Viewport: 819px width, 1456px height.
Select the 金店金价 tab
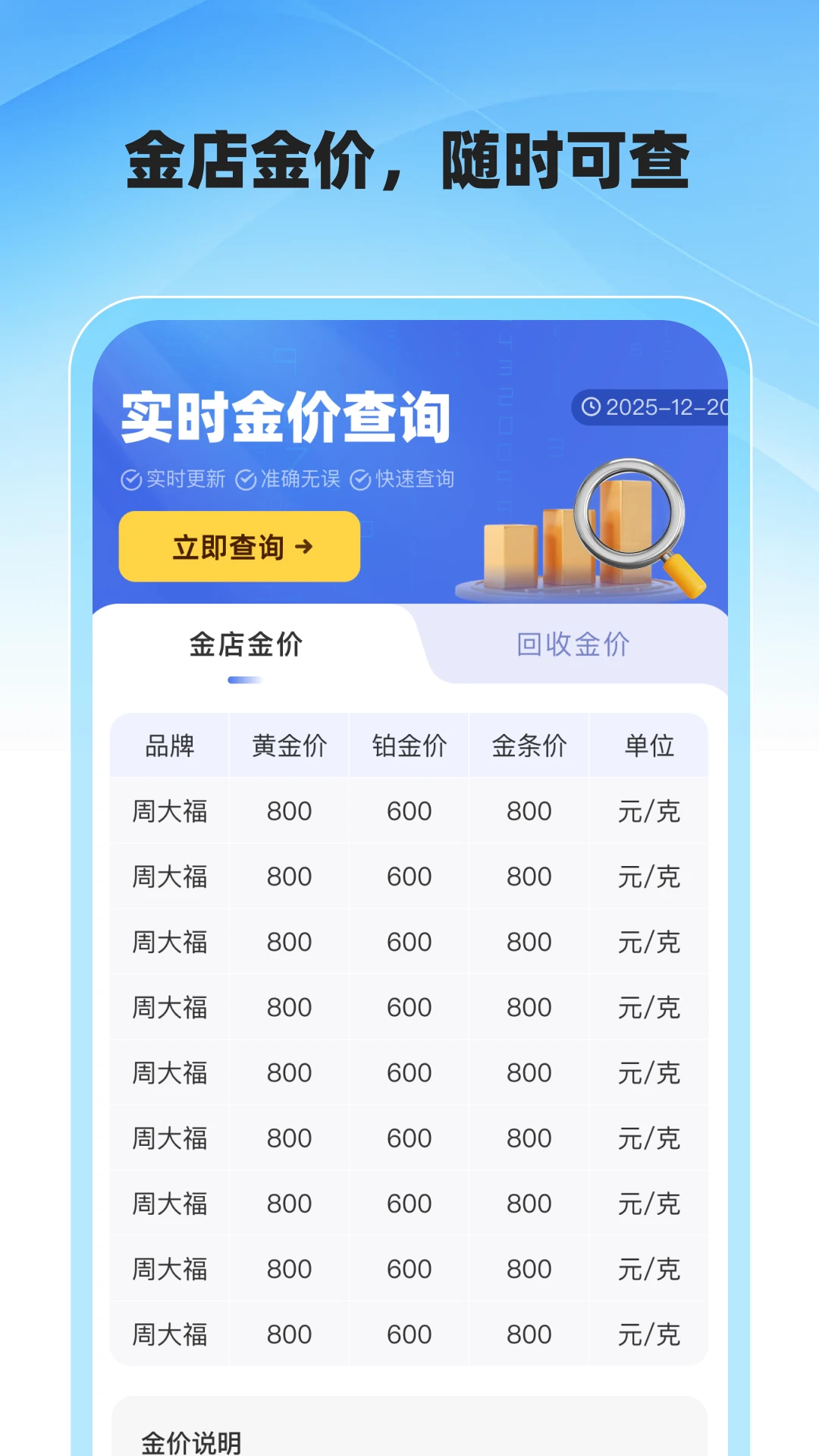246,645
